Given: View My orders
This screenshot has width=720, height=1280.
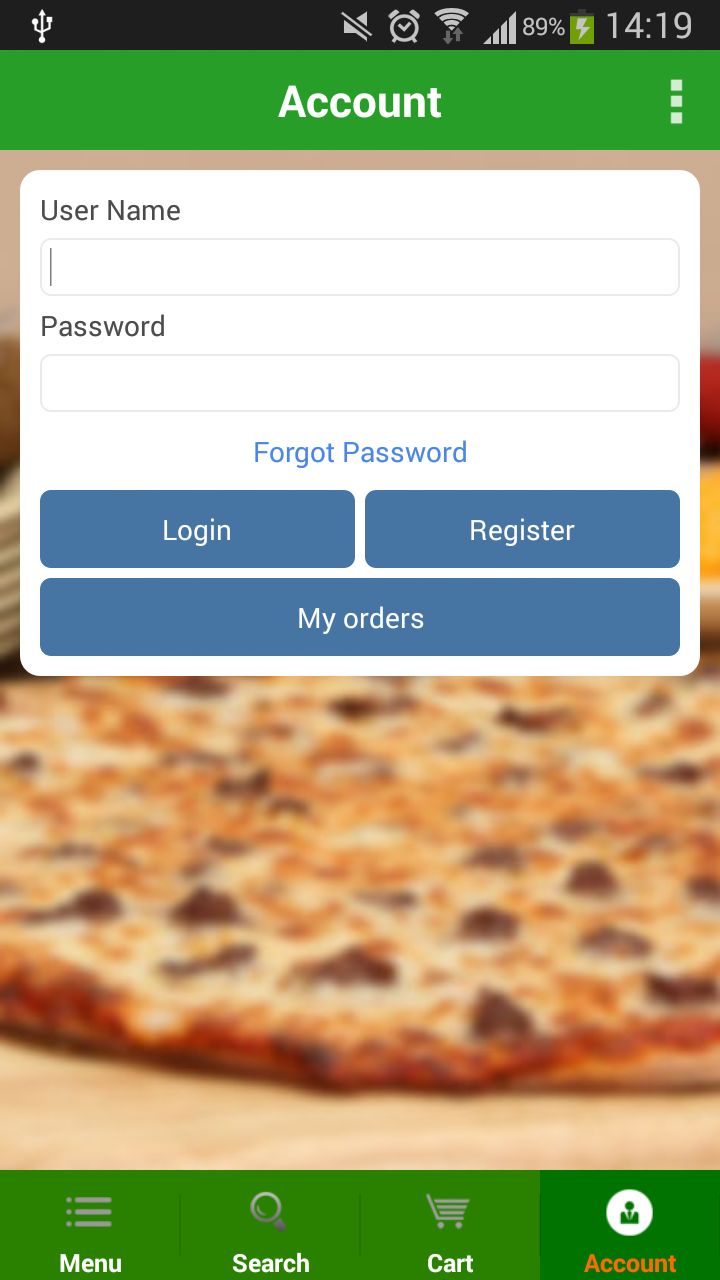Looking at the screenshot, I should coord(360,617).
